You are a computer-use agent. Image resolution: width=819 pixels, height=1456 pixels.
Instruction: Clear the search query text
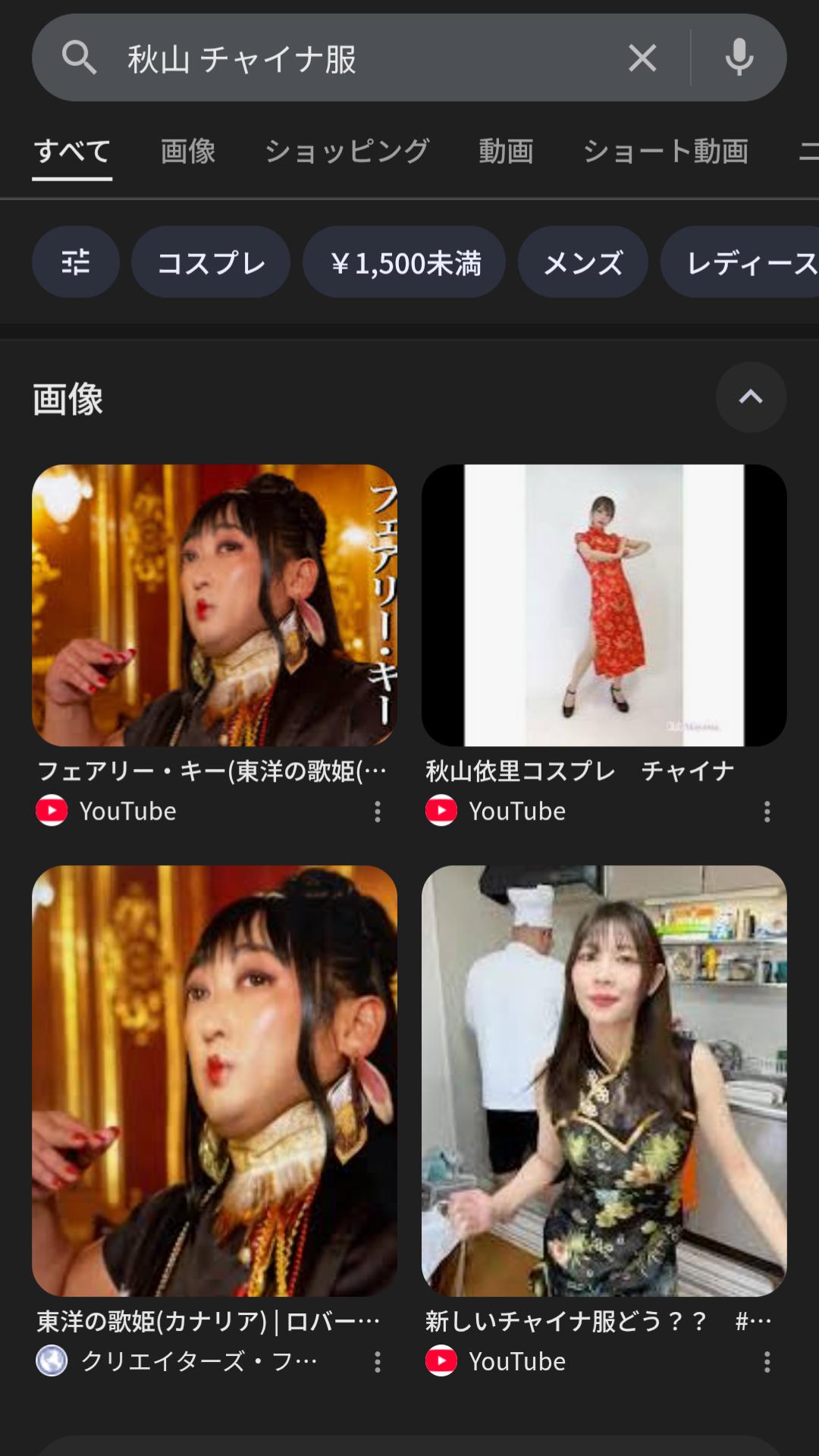[642, 58]
